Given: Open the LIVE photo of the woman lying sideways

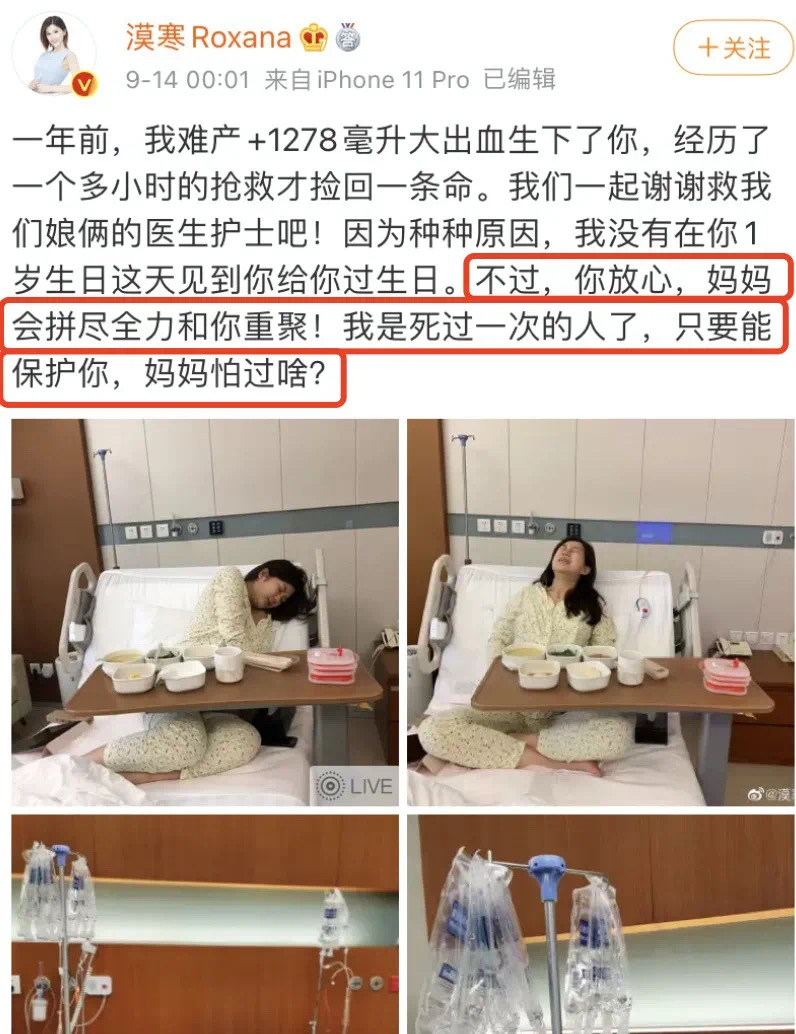Looking at the screenshot, I should point(204,612).
